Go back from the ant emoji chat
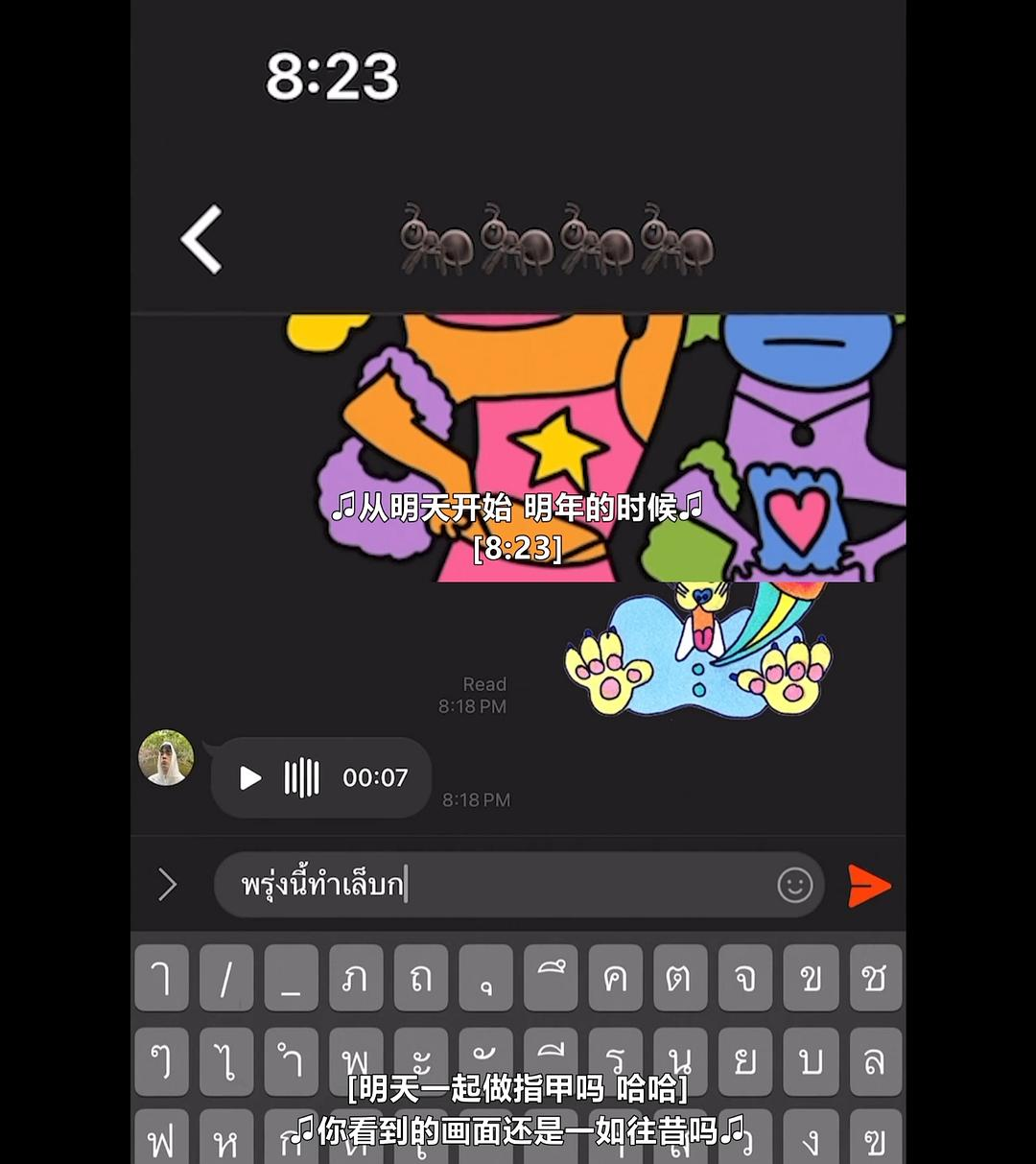The width and height of the screenshot is (1036, 1164). [x=202, y=240]
